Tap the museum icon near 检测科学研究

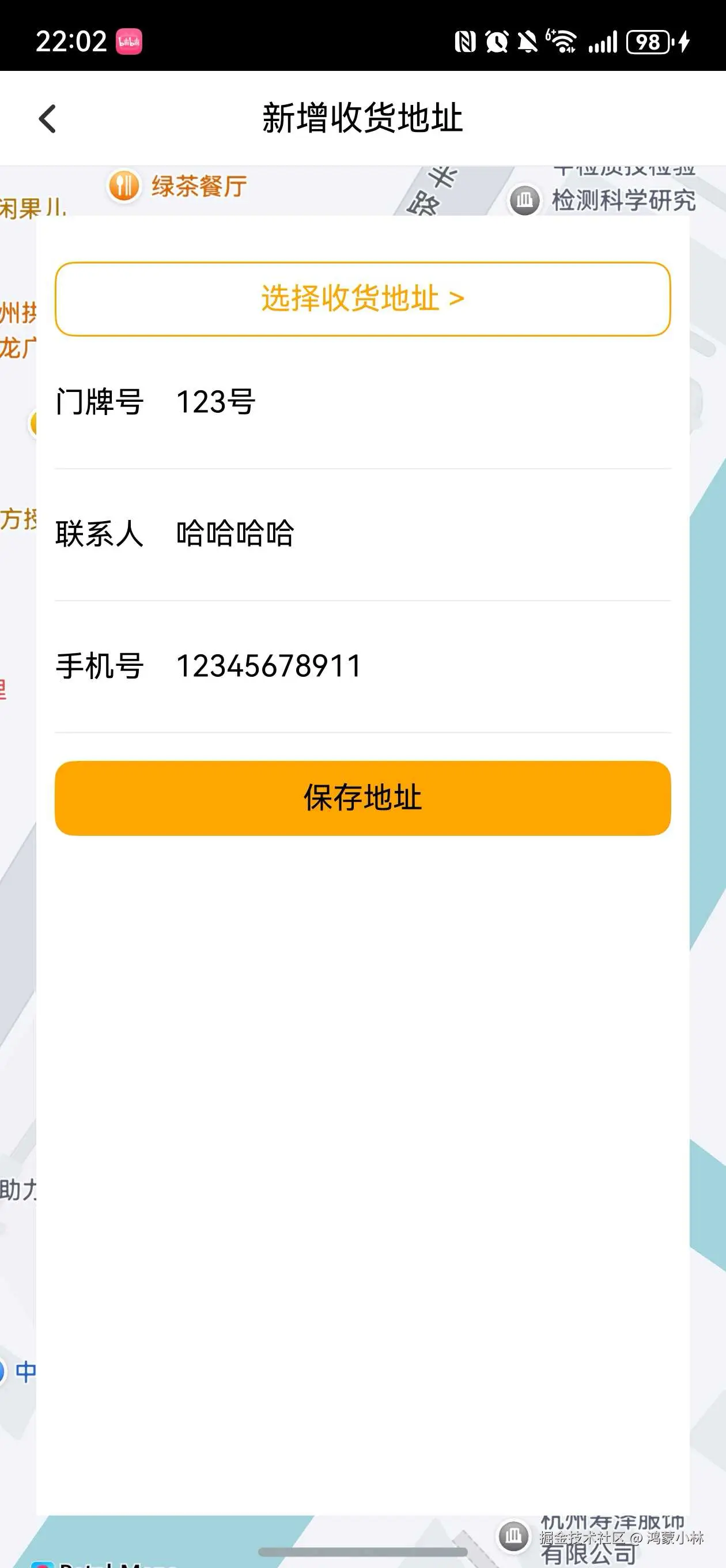(524, 198)
